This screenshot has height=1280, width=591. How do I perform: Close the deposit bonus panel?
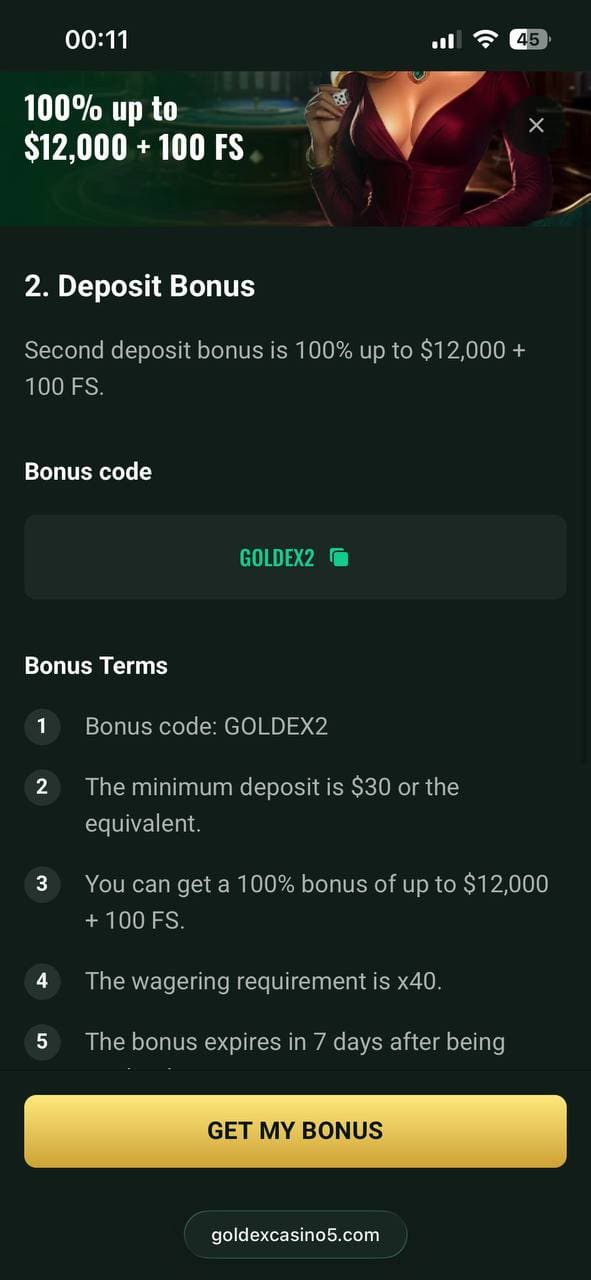[536, 125]
